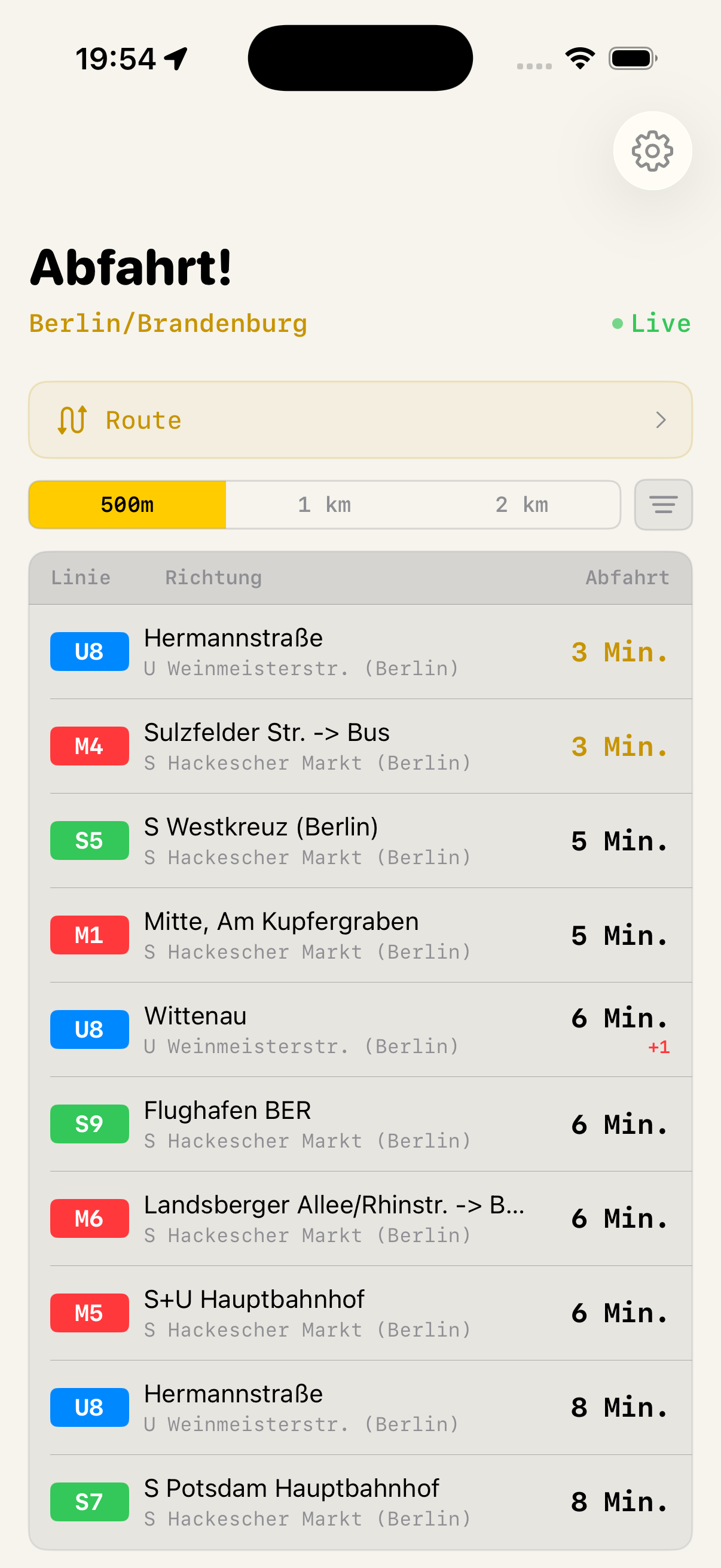Select the S9 Flughafen BER badge
The width and height of the screenshot is (721, 1568).
pyautogui.click(x=89, y=1124)
